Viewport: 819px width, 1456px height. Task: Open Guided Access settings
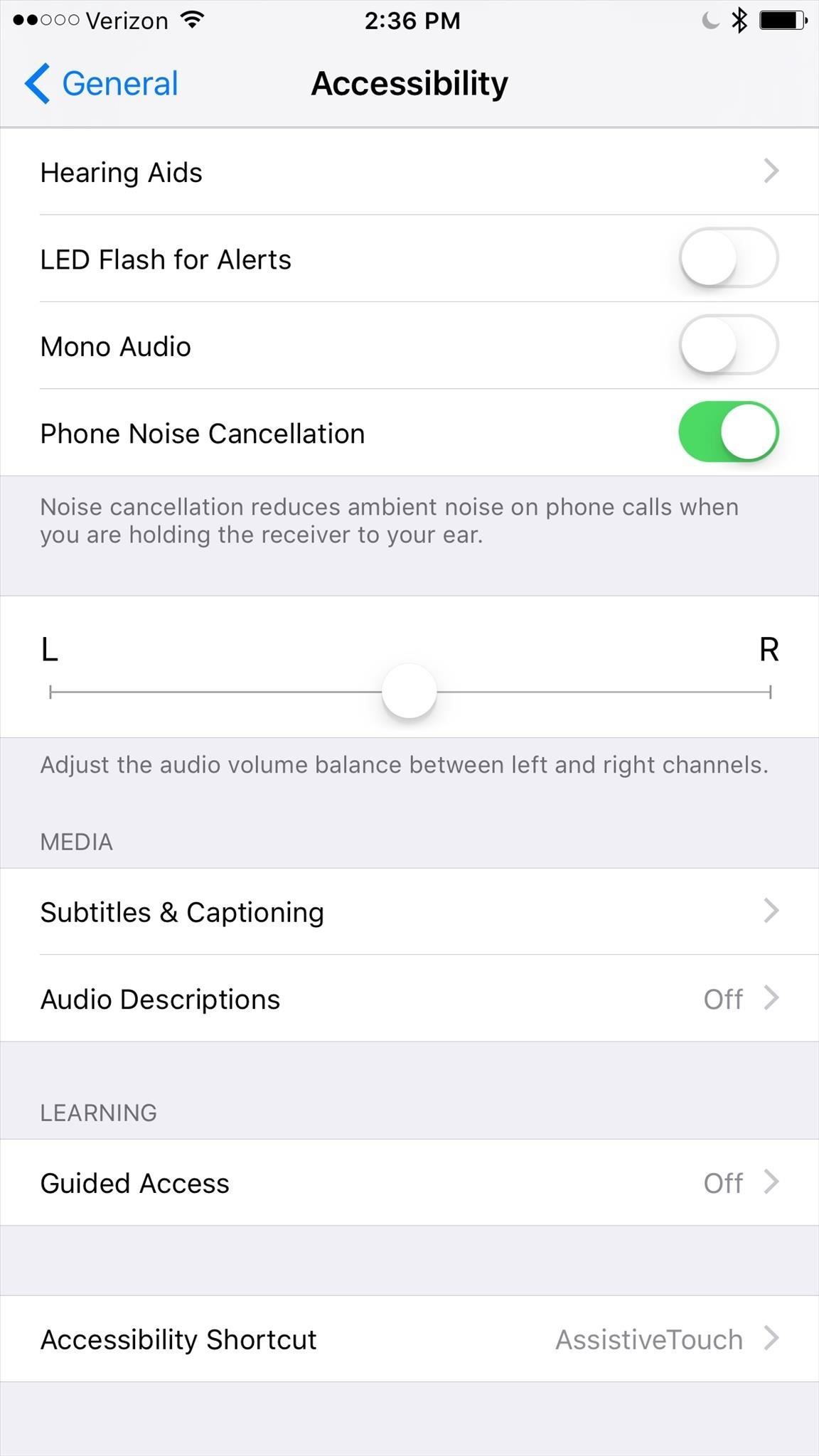[x=409, y=1182]
